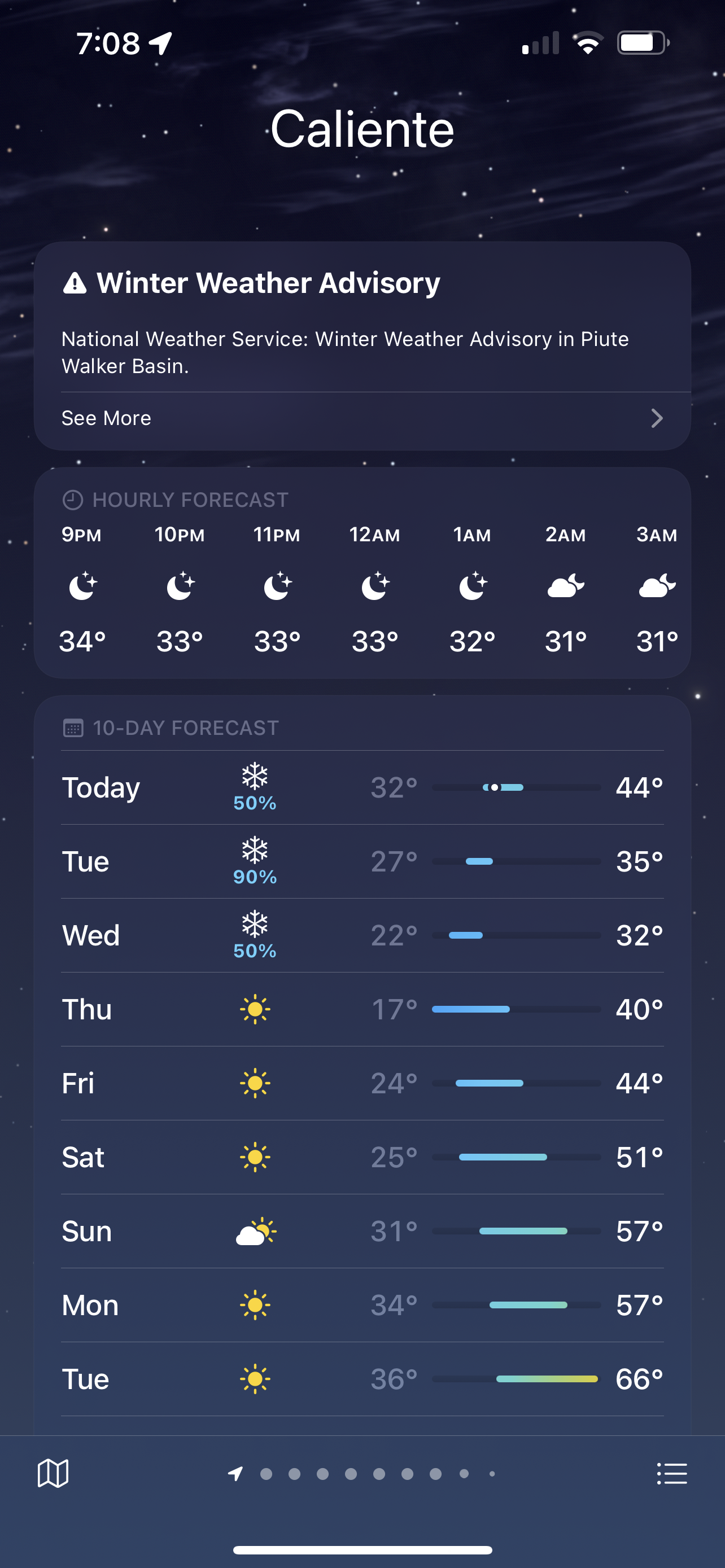Image resolution: width=725 pixels, height=1568 pixels.
Task: Open the saved locations list
Action: click(x=671, y=1474)
